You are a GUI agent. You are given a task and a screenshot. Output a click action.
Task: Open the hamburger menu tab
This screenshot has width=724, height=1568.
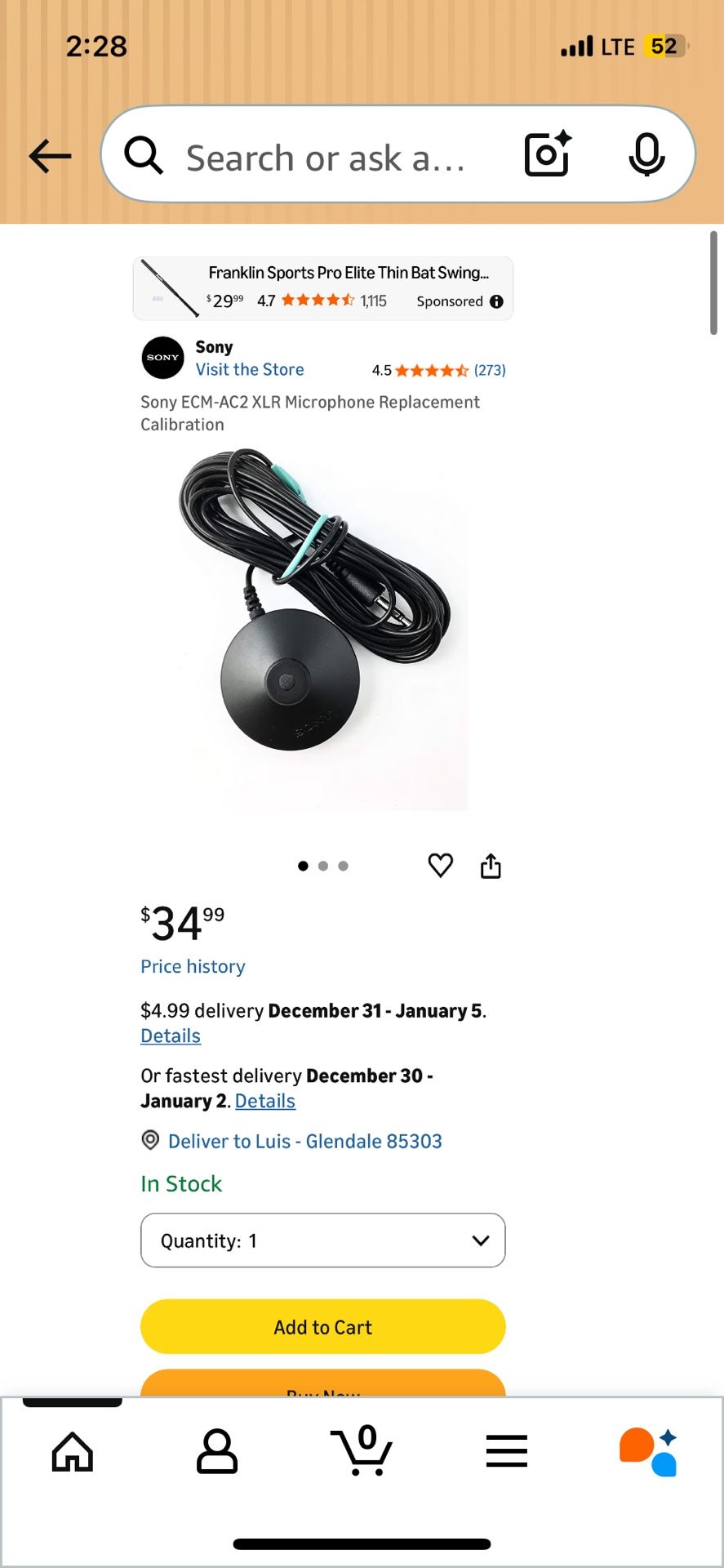506,1452
